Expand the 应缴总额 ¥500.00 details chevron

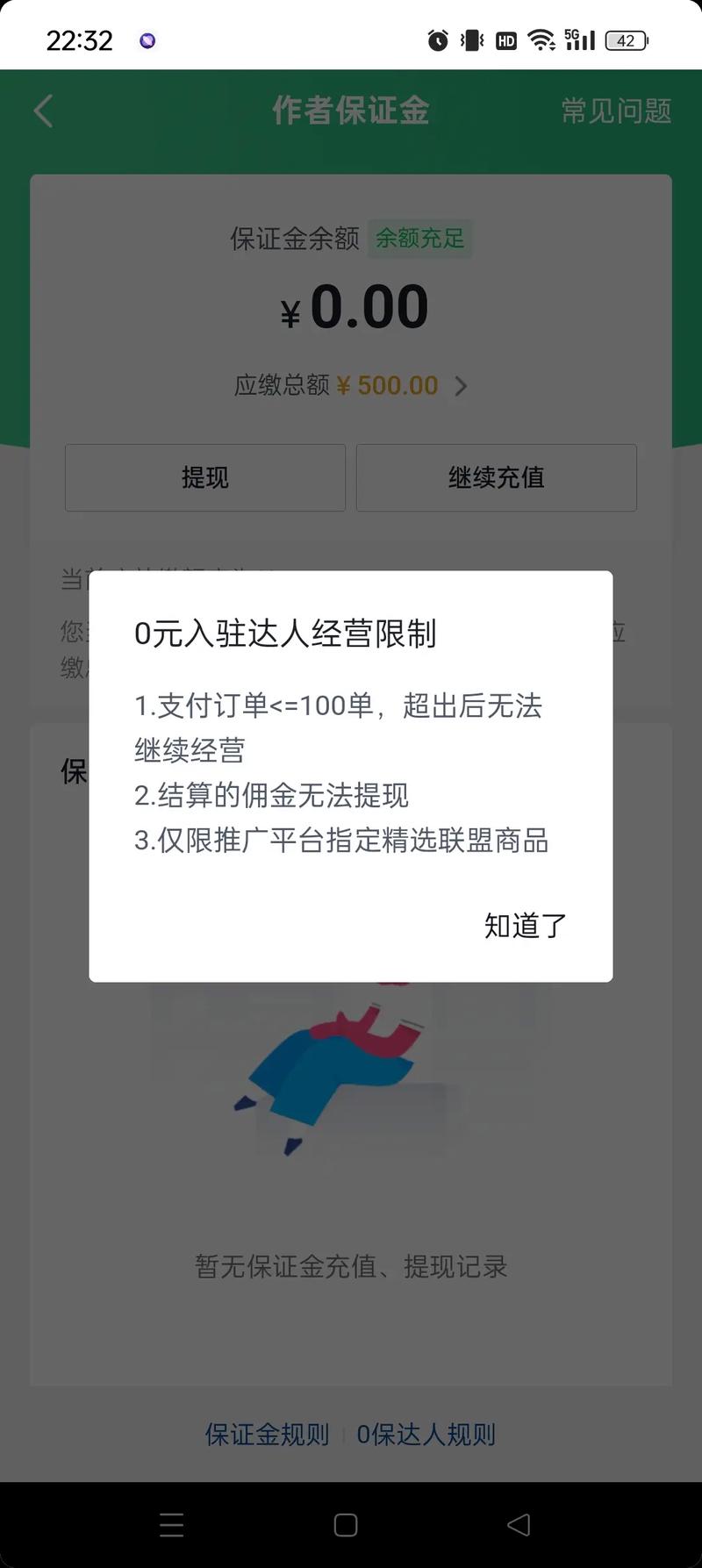(x=462, y=386)
